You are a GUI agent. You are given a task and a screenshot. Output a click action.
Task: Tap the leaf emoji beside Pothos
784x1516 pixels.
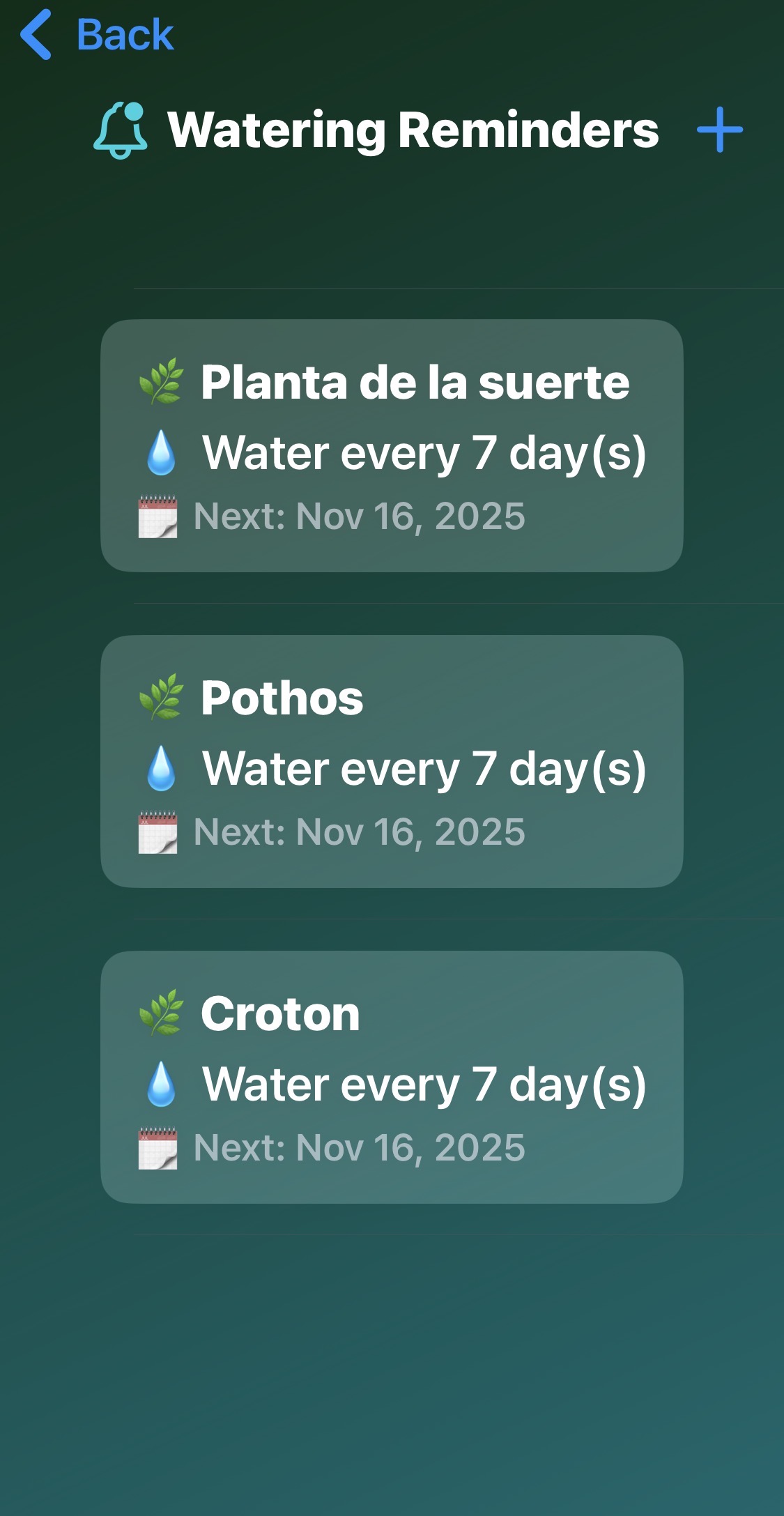[162, 697]
